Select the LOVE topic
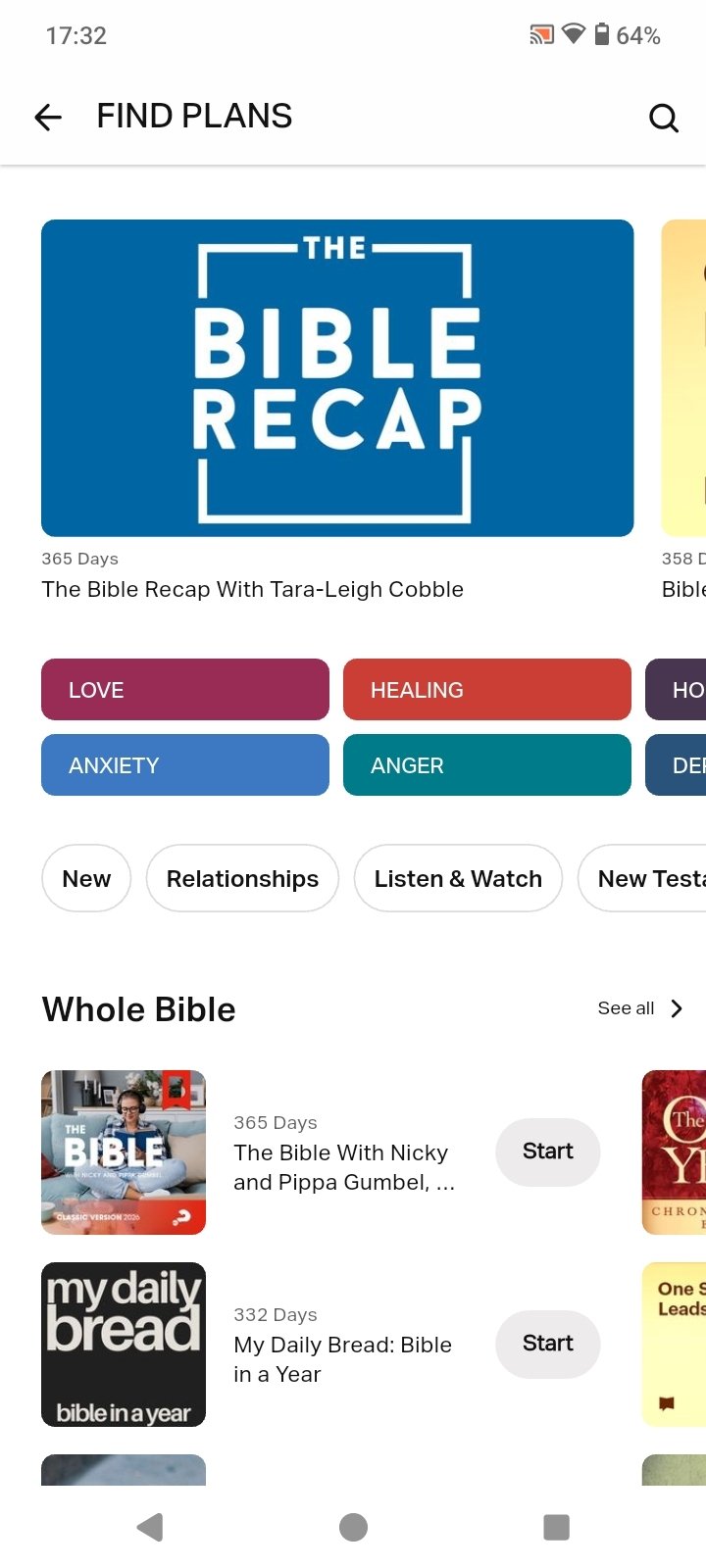This screenshot has height=1568, width=706. click(x=184, y=690)
